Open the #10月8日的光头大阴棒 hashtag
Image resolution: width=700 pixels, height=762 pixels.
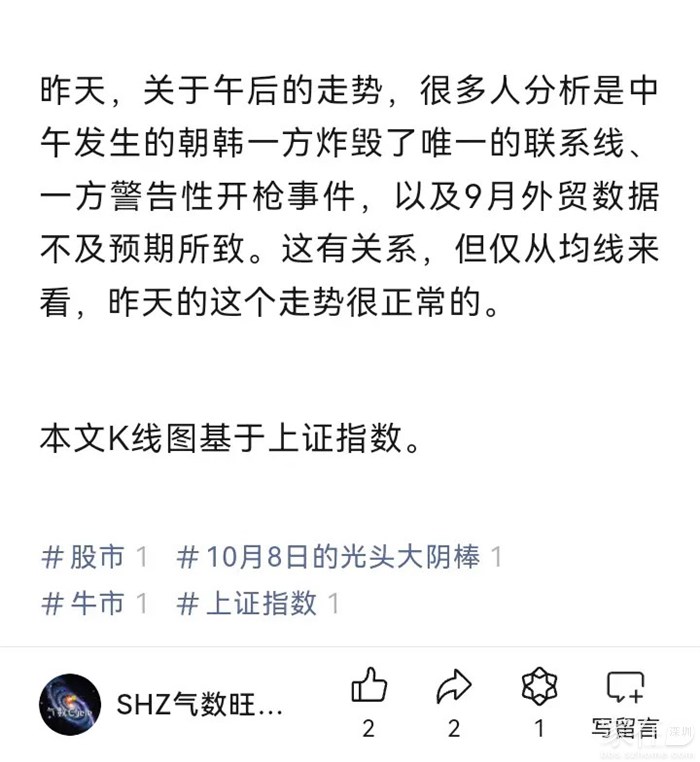[x=328, y=557]
